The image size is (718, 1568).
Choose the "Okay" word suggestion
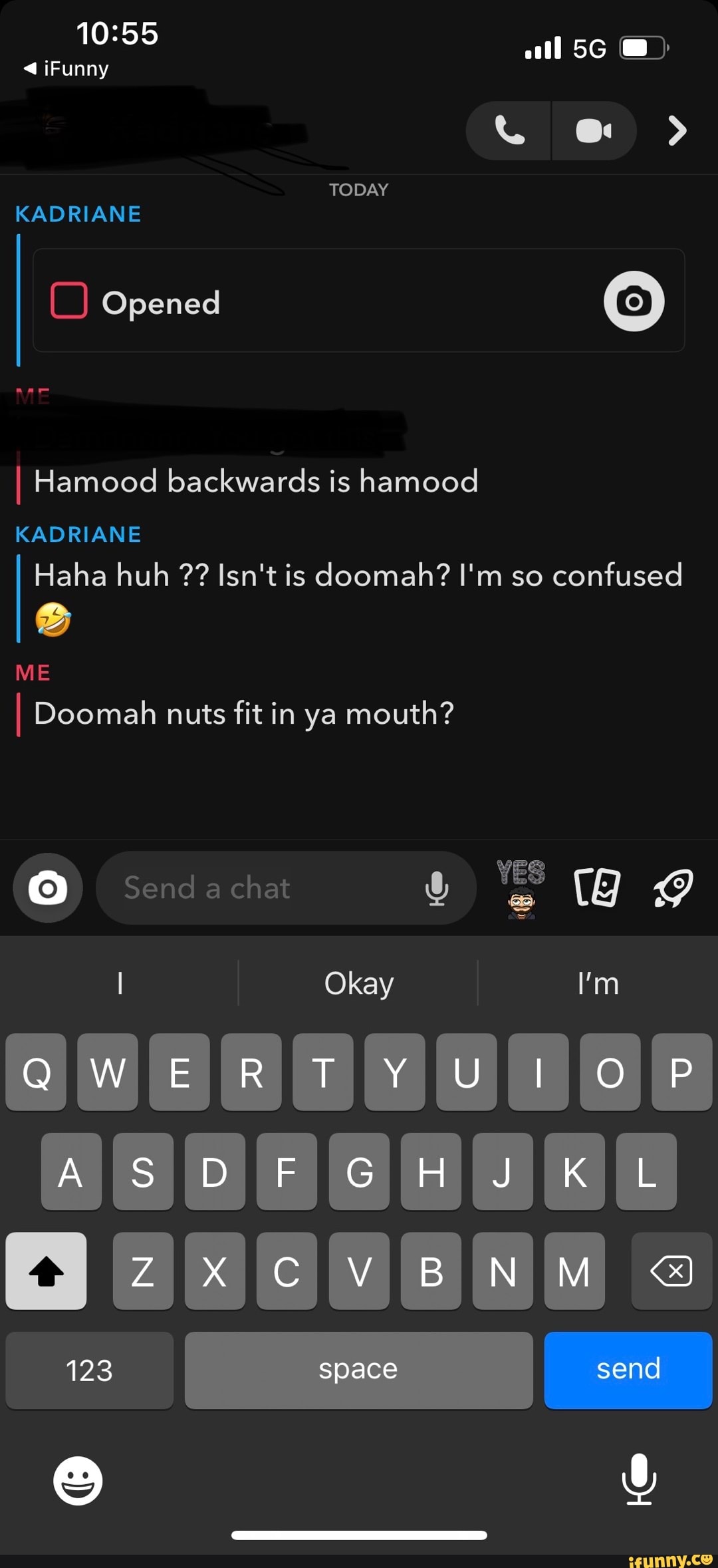358,983
